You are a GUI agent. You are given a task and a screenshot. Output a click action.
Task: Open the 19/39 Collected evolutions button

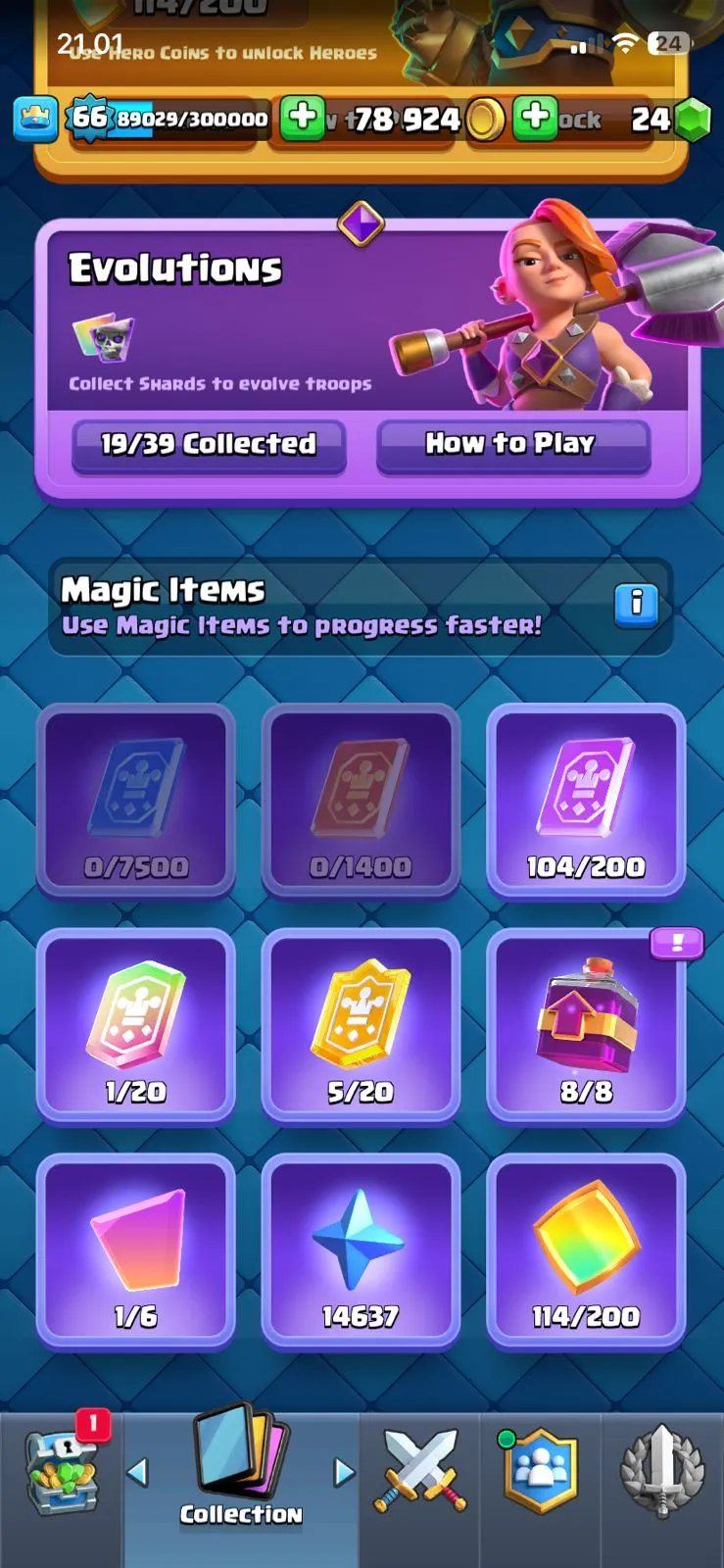(x=209, y=445)
